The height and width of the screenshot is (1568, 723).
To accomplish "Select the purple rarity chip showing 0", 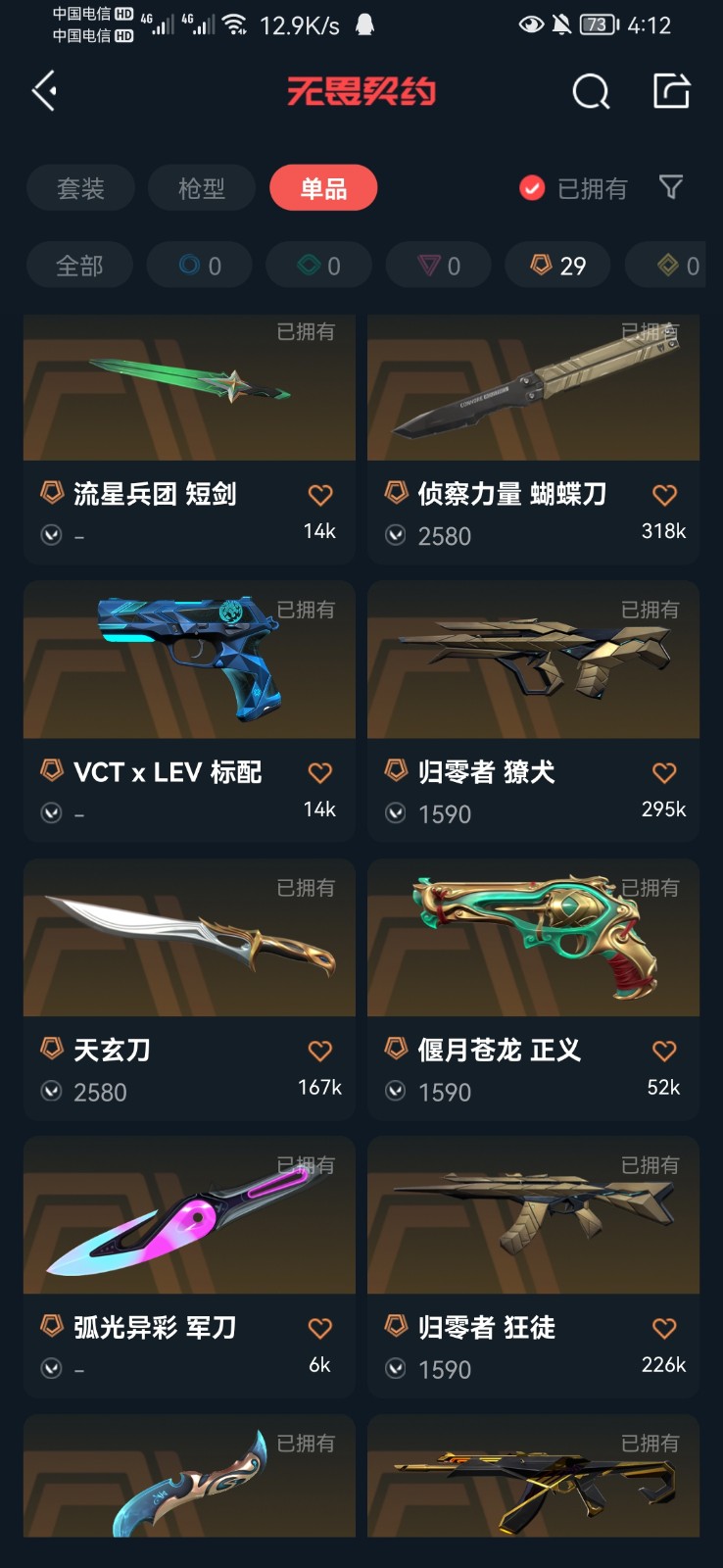I will tap(439, 266).
